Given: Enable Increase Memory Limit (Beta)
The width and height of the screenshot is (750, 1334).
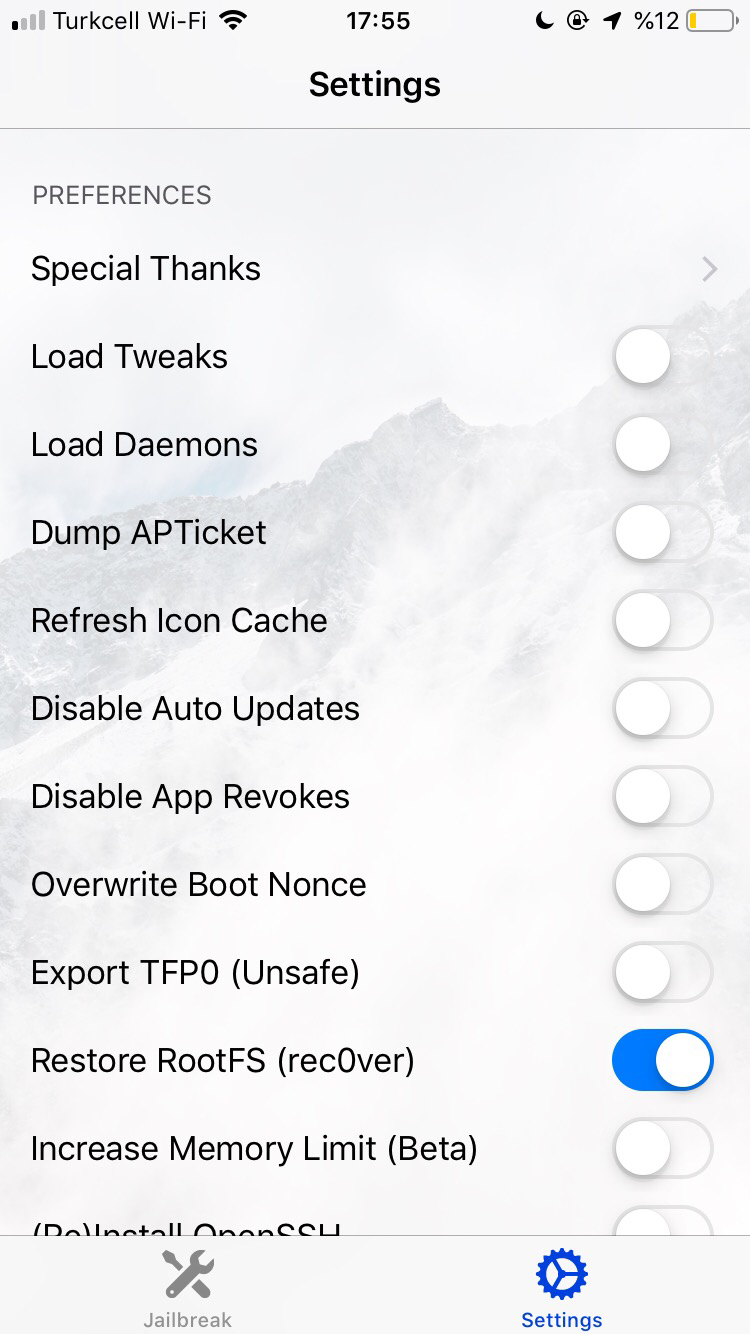Looking at the screenshot, I should pos(662,1149).
